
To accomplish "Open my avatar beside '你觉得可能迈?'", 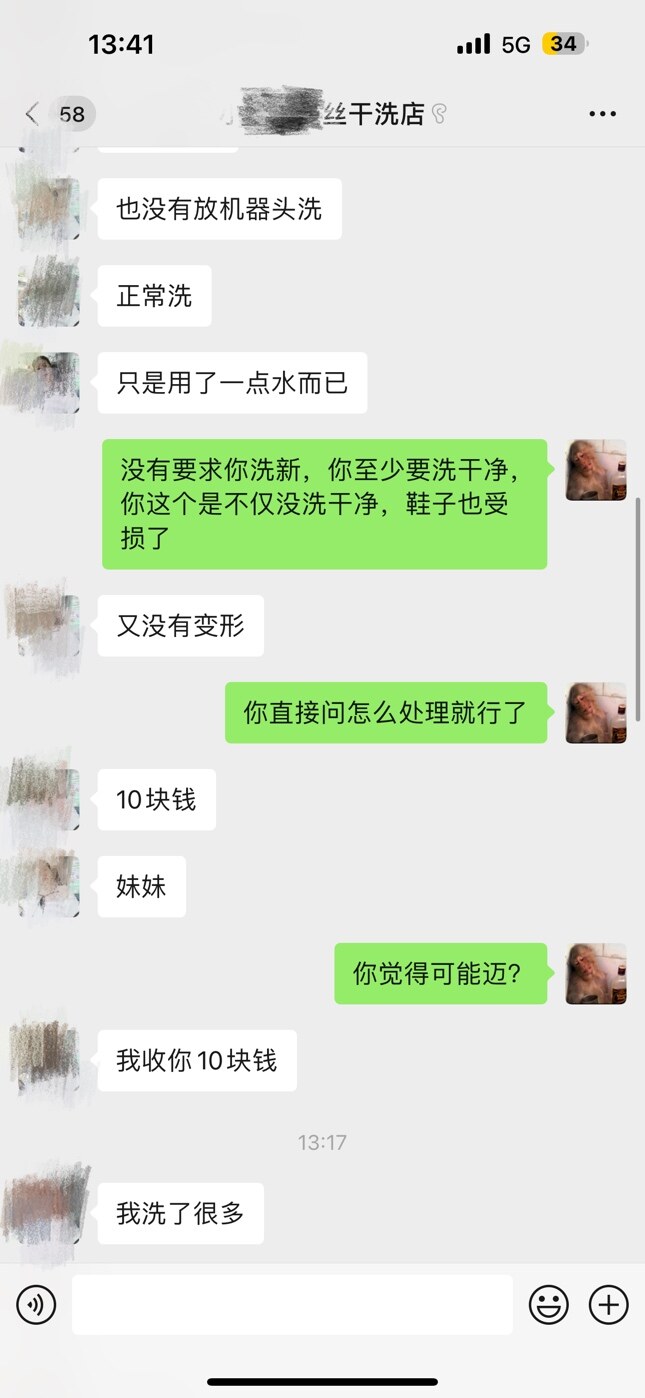I will click(596, 973).
